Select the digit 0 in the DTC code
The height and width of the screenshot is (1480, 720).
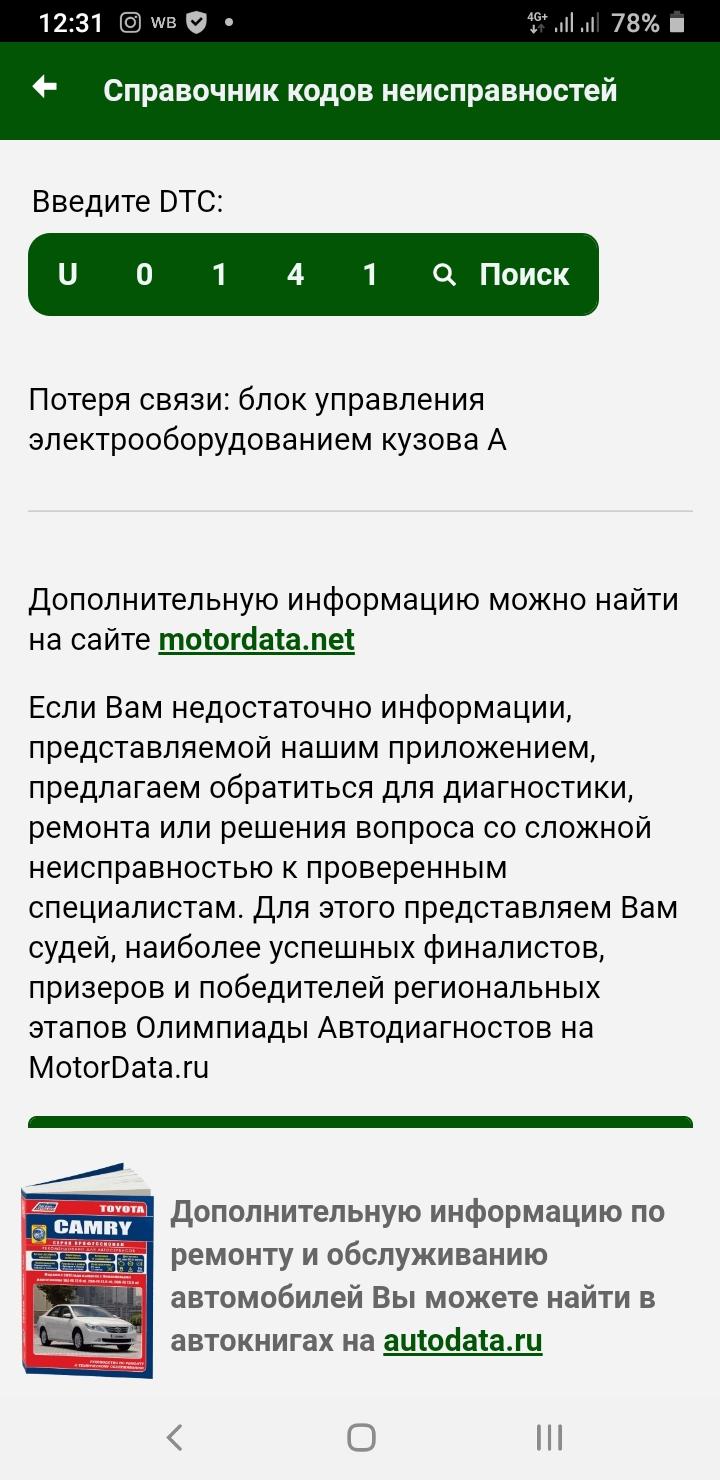click(x=144, y=275)
